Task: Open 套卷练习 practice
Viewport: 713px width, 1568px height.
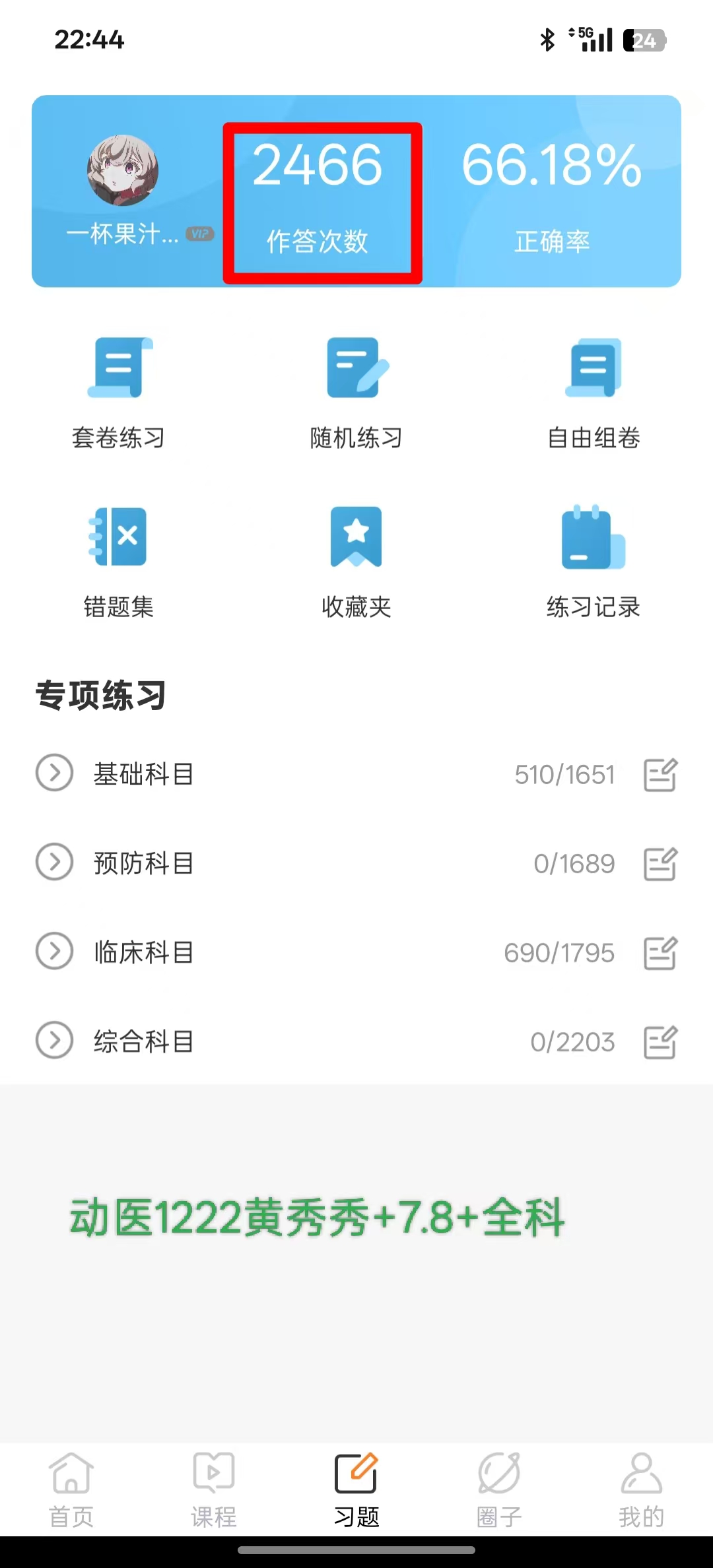Action: [119, 393]
